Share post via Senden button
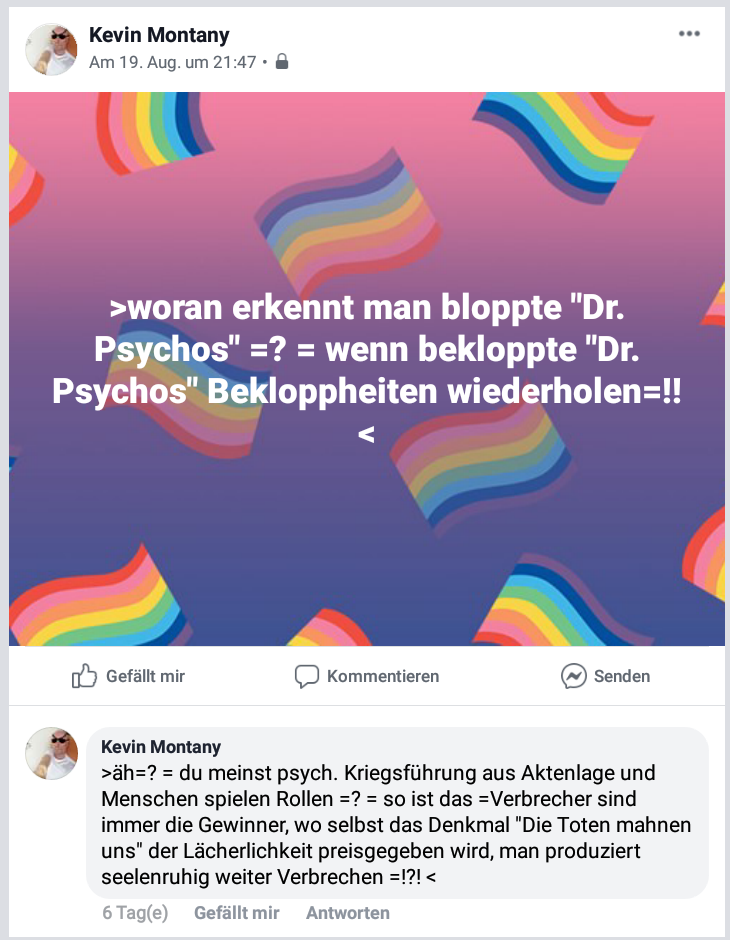730x940 pixels. [605, 676]
